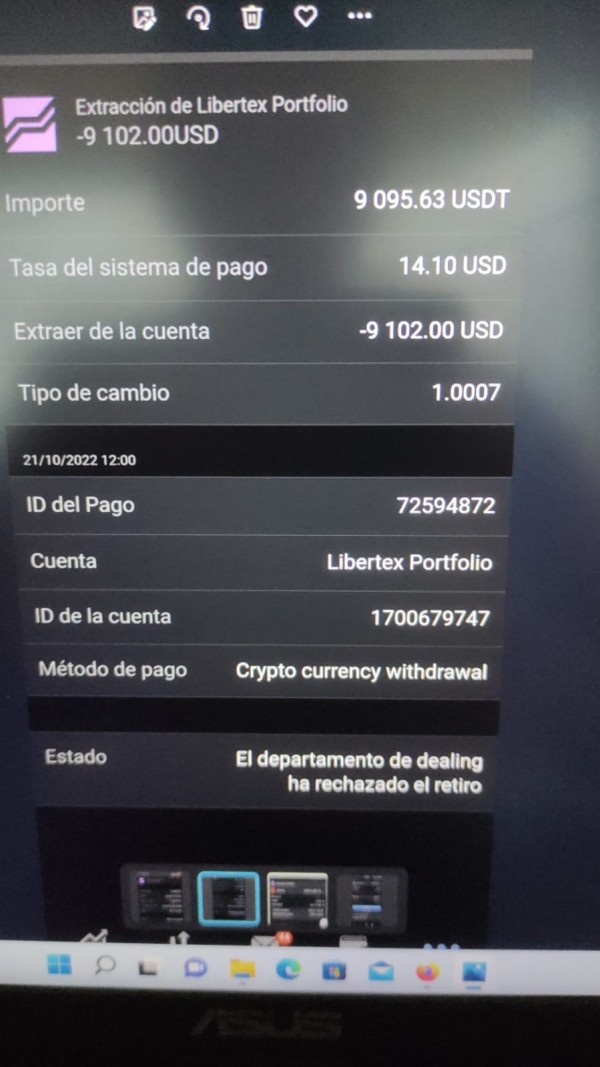The height and width of the screenshot is (1067, 600).
Task: Open Firefox from the taskbar
Action: (427, 972)
